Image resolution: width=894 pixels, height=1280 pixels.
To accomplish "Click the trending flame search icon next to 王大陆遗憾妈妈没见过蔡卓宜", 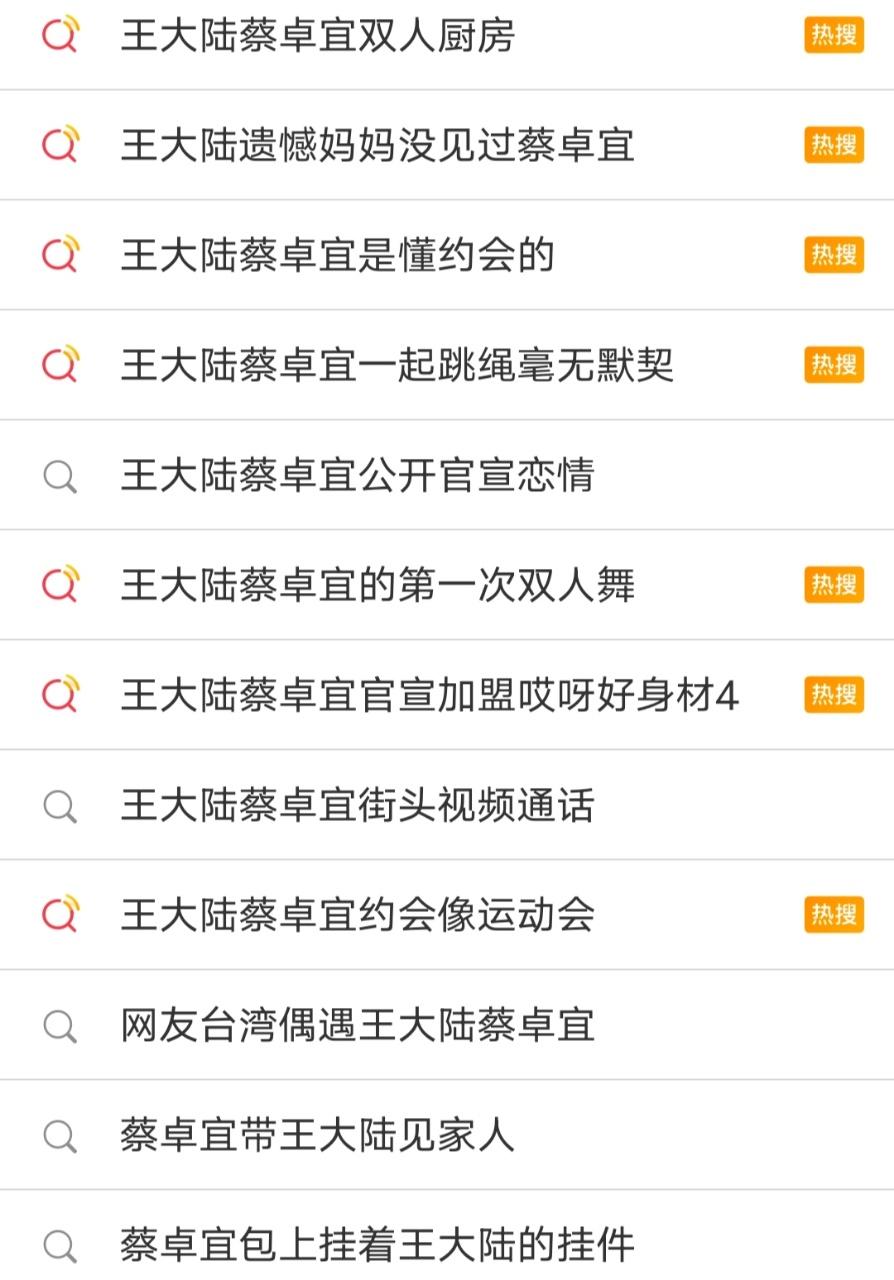I will pos(60,144).
